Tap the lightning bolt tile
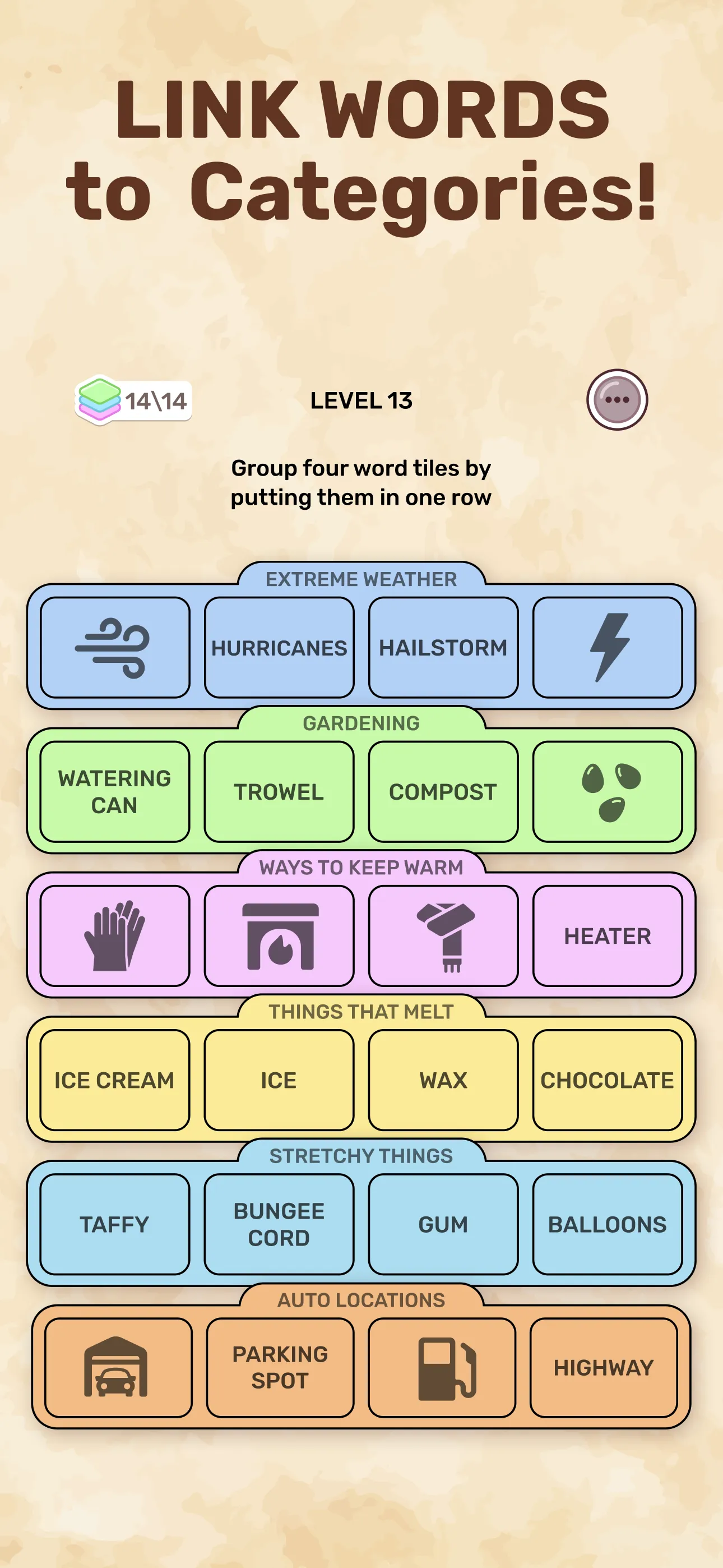Image resolution: width=723 pixels, height=1568 pixels. [x=608, y=647]
